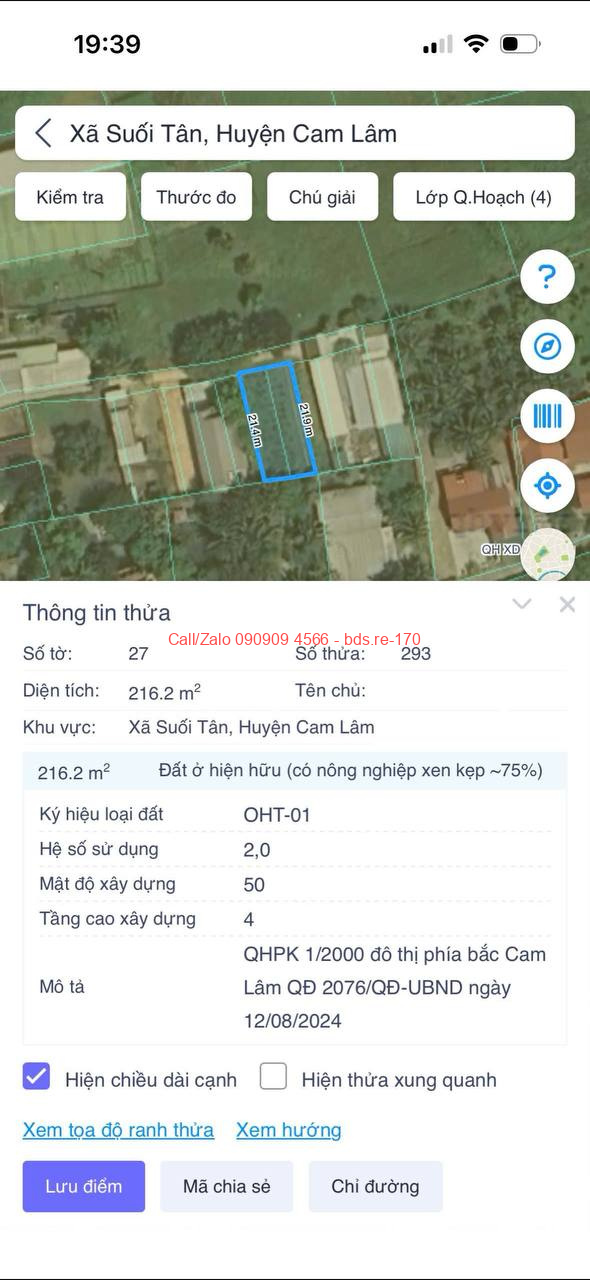Enable Hiện thửa xung quanh checkbox
Image resolution: width=590 pixels, height=1280 pixels.
click(273, 1076)
